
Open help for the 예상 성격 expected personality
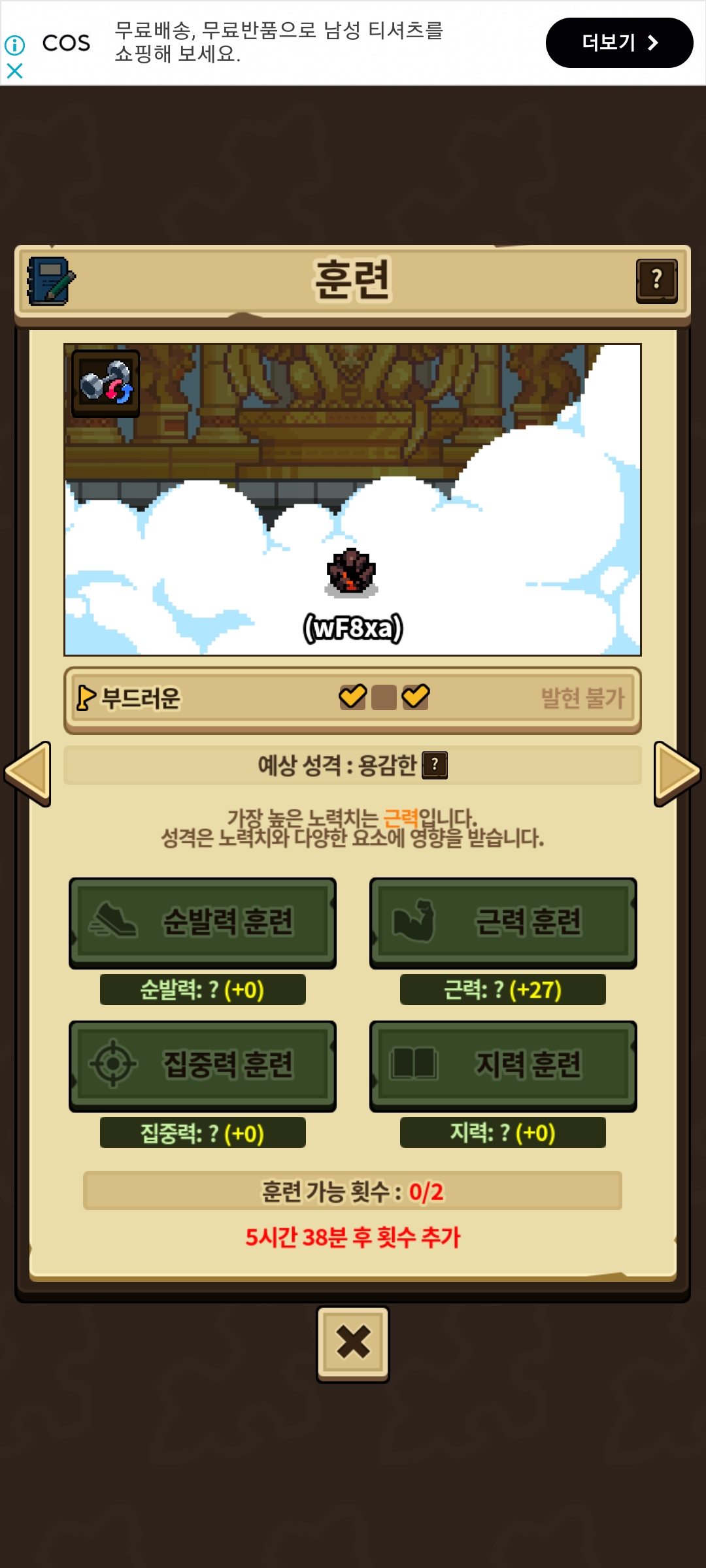tap(435, 765)
